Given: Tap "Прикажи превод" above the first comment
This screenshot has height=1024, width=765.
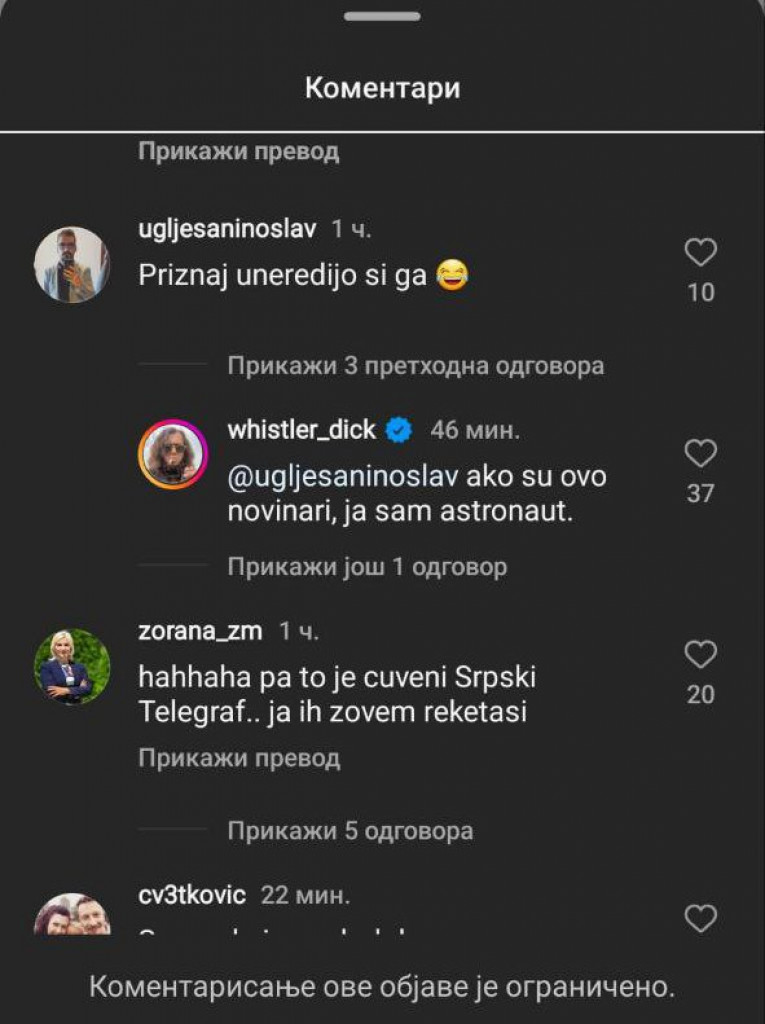Looking at the screenshot, I should click(x=237, y=152).
